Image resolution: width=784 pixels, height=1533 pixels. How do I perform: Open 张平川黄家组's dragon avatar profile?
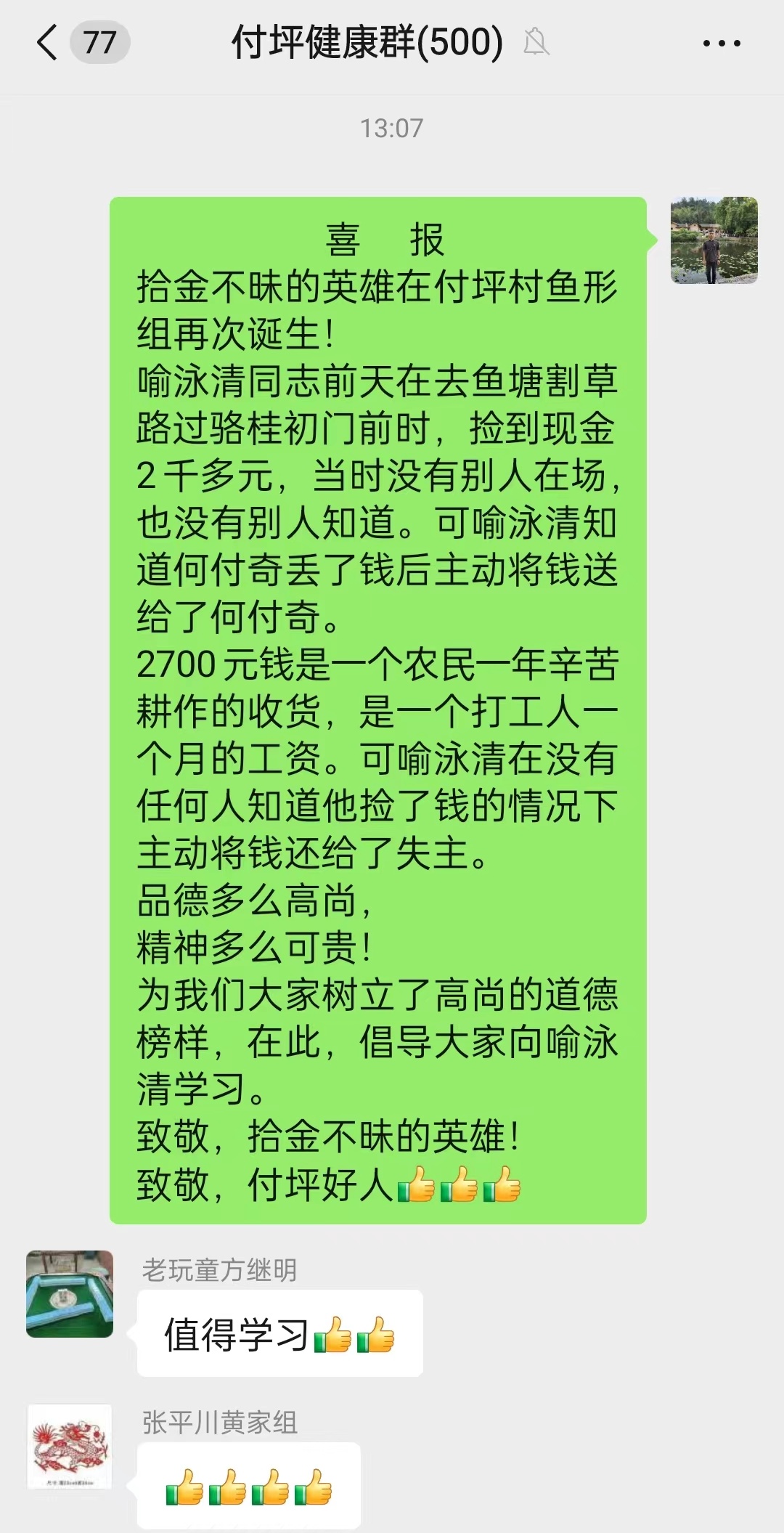click(70, 1447)
